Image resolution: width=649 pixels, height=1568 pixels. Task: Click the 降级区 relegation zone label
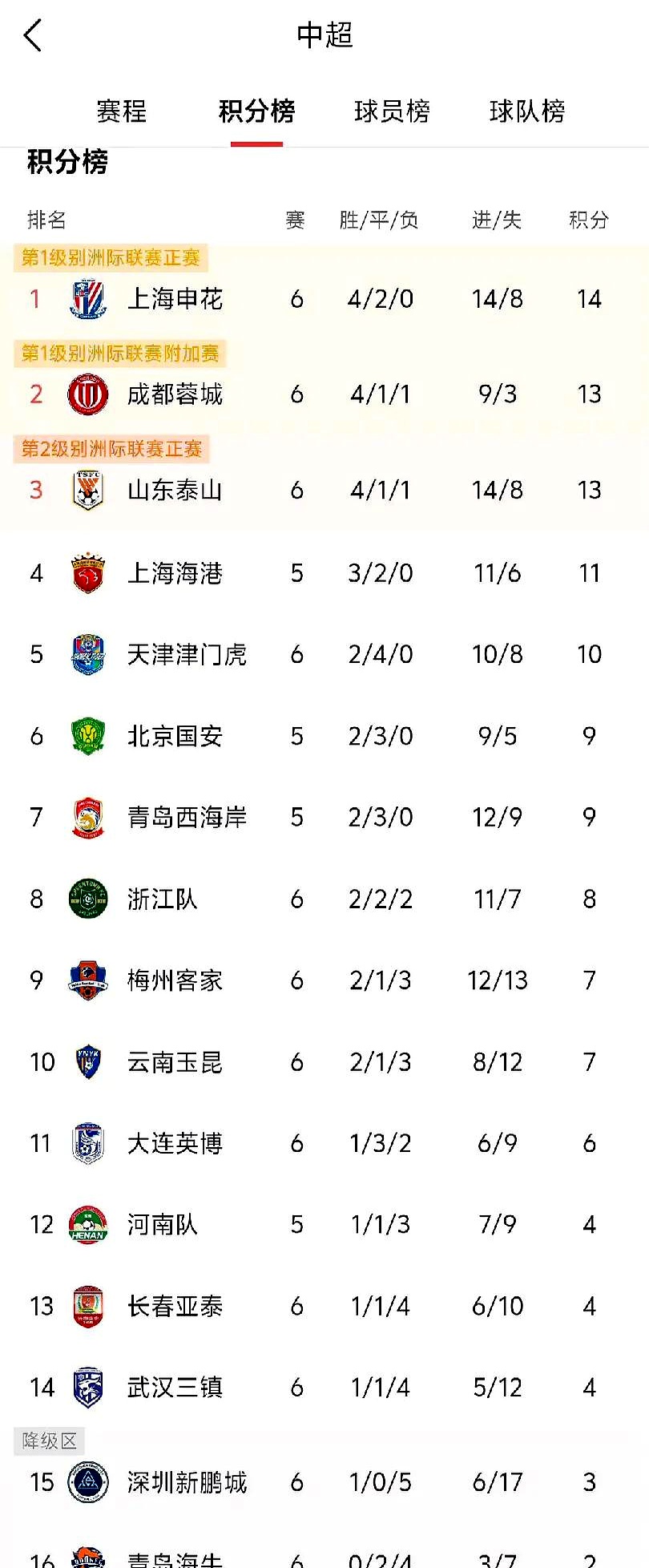[48, 1441]
